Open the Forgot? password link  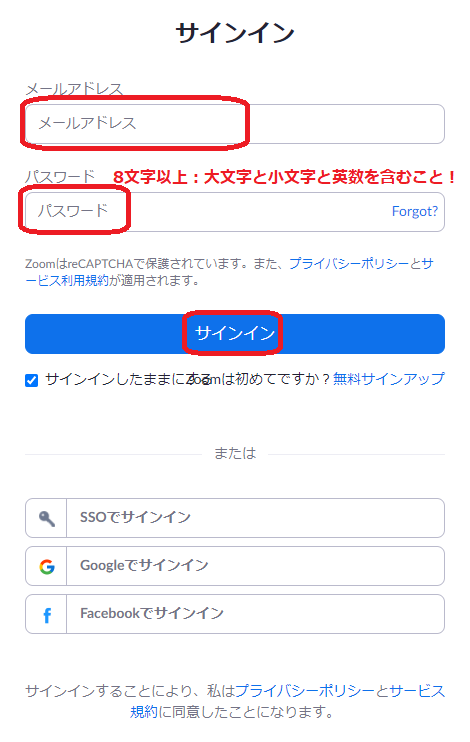pos(415,211)
